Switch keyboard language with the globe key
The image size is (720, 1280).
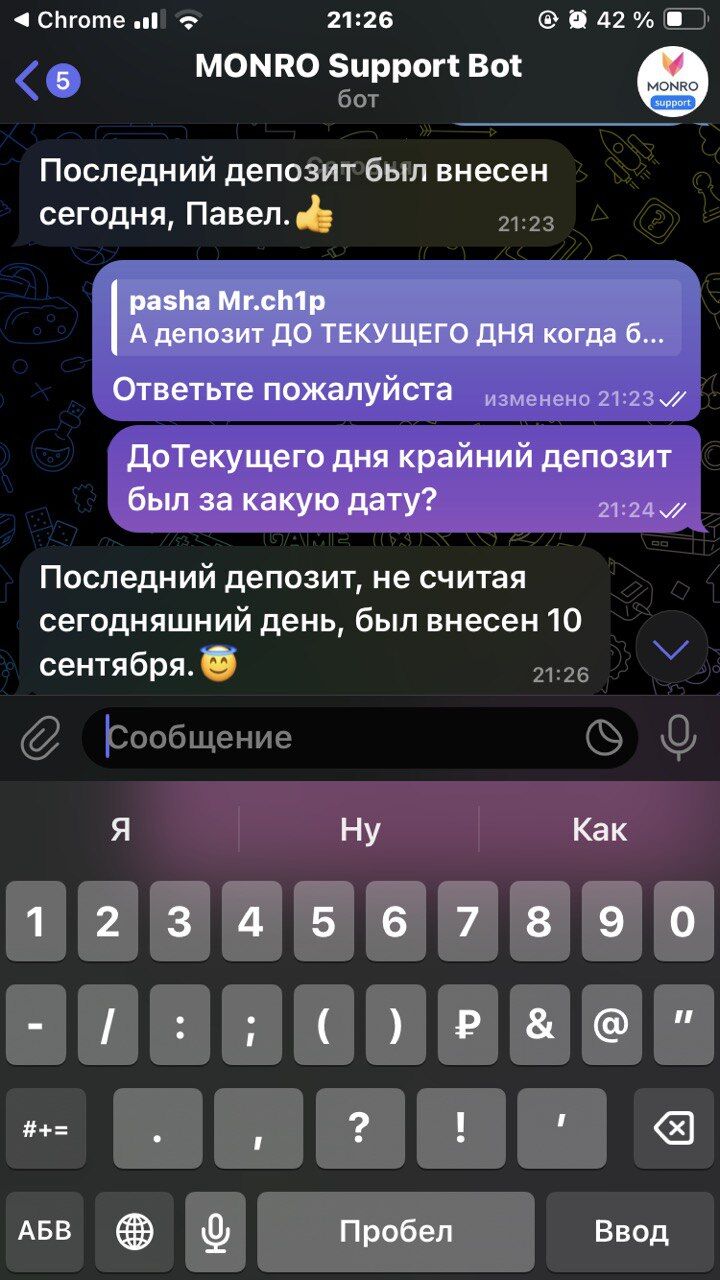(x=135, y=1231)
